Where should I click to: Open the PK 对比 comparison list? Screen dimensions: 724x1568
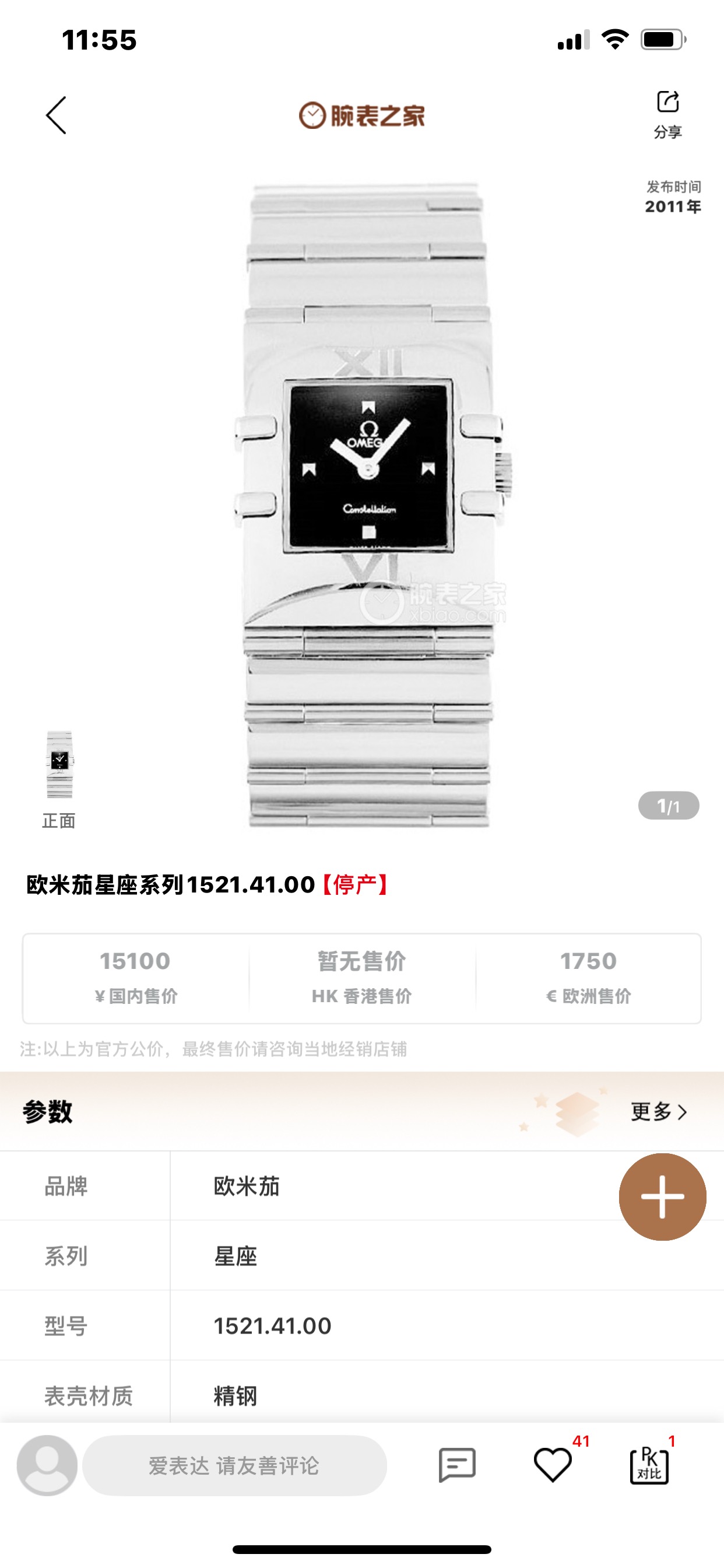point(649,1465)
